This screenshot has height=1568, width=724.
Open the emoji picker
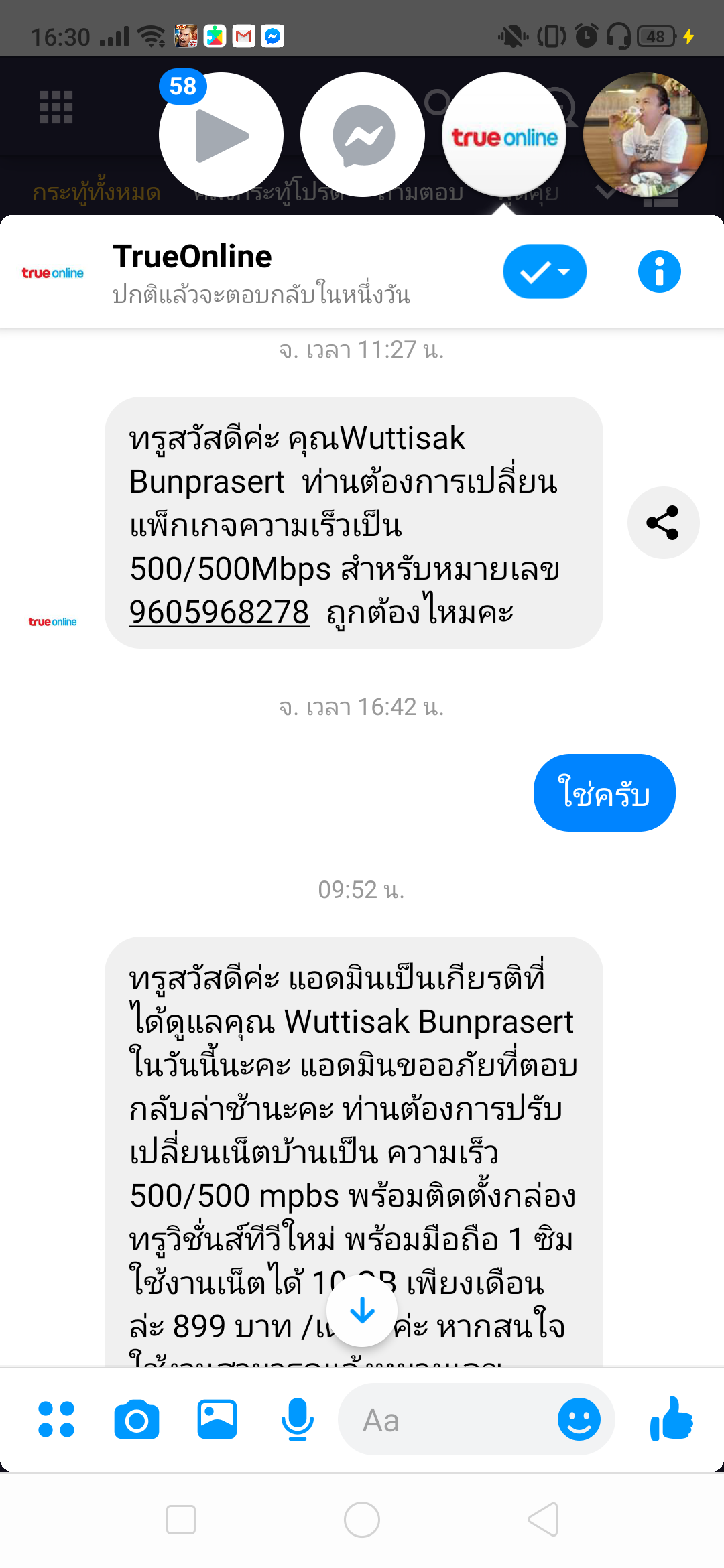point(579,1419)
